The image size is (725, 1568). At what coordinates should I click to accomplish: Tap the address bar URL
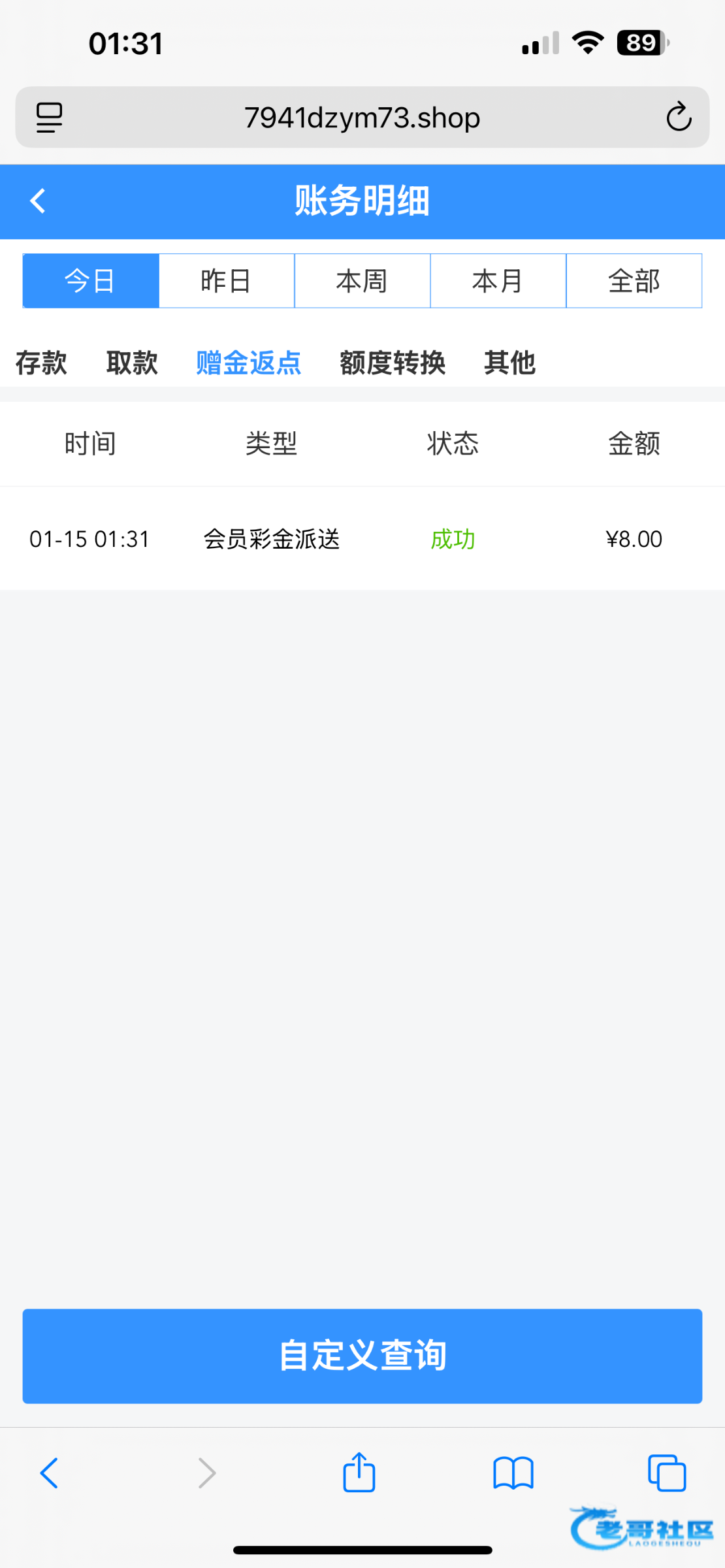click(362, 118)
